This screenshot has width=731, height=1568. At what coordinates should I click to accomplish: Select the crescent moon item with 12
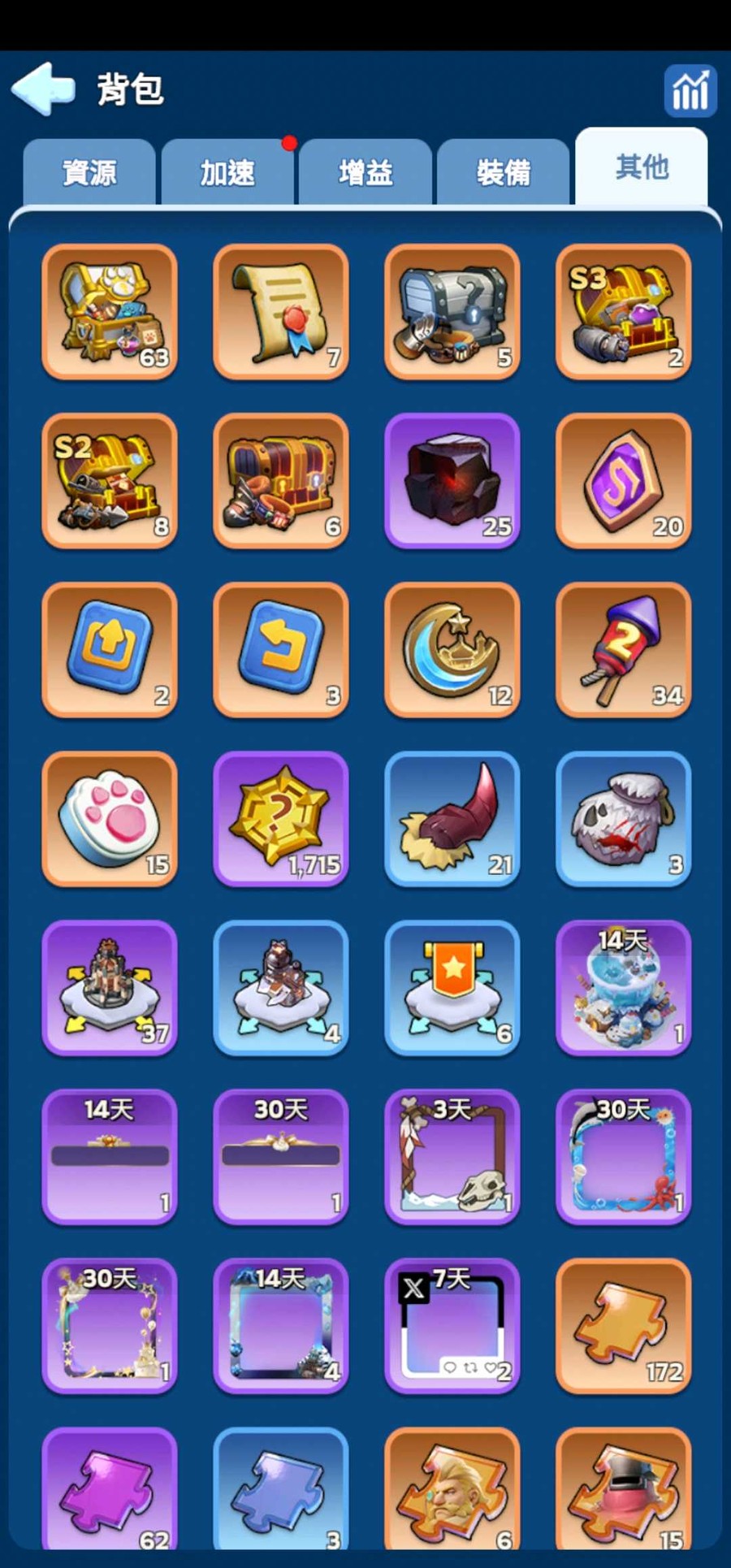[x=452, y=650]
